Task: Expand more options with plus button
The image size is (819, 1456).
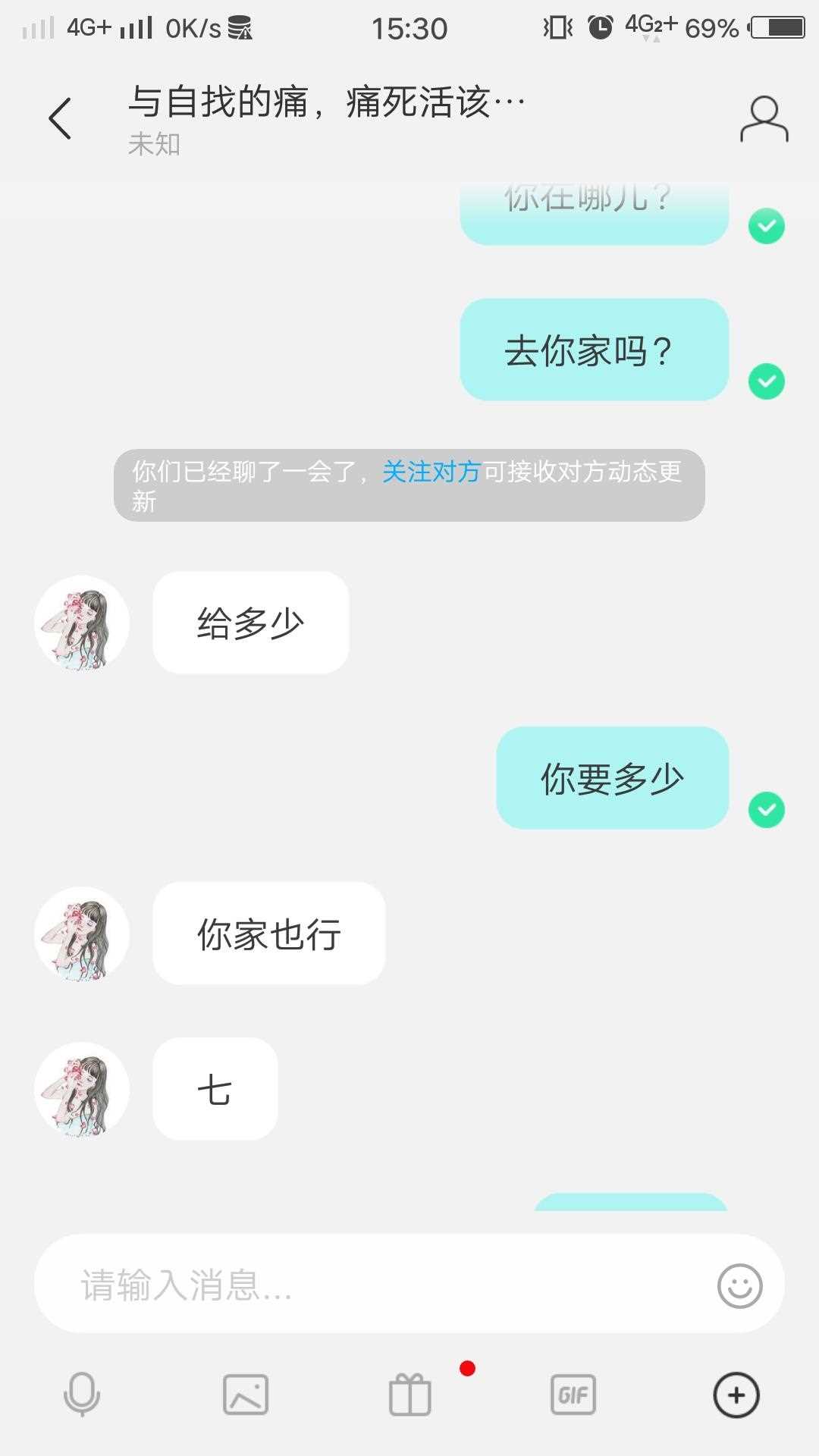Action: (736, 1395)
